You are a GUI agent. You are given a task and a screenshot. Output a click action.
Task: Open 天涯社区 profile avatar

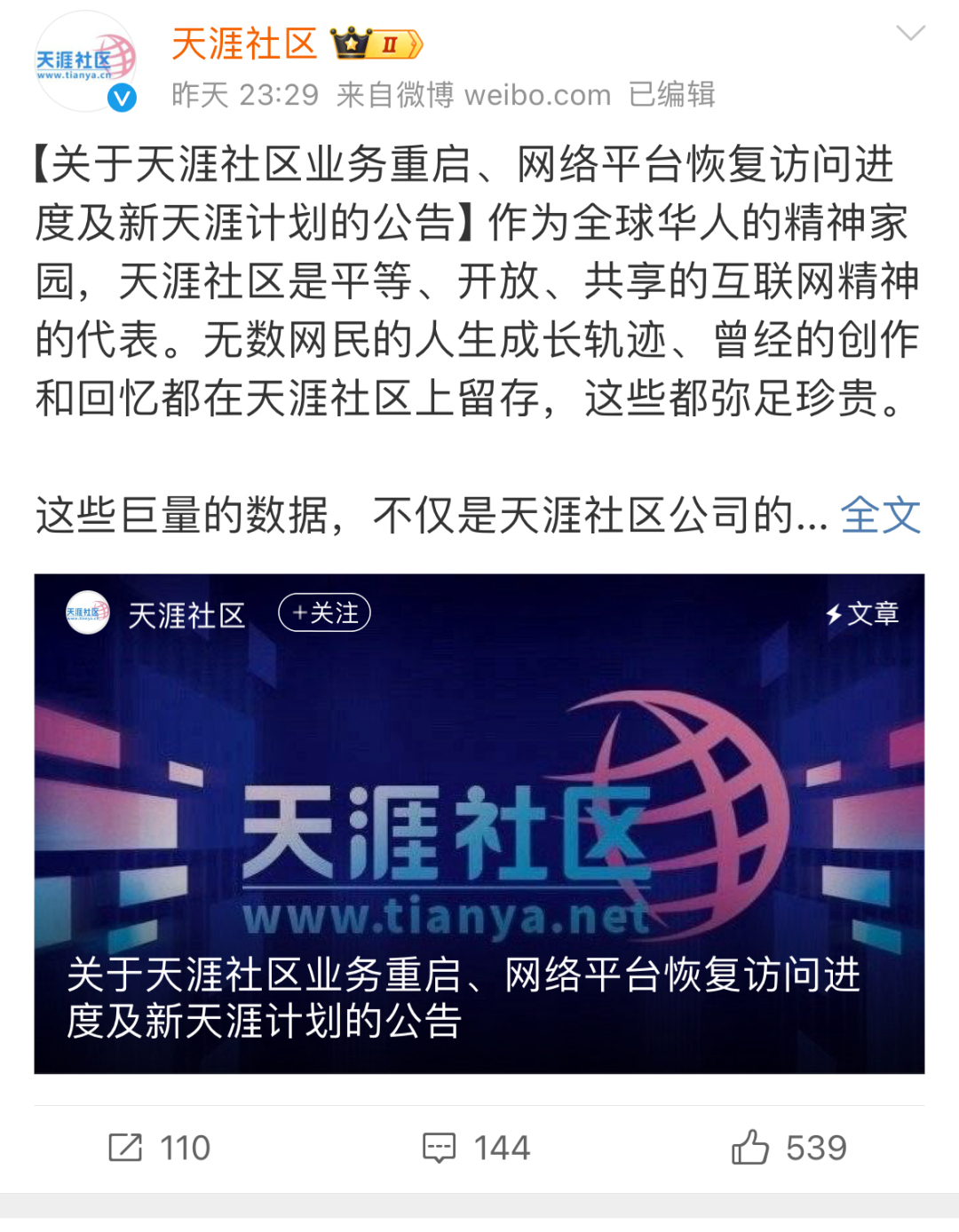pyautogui.click(x=84, y=62)
